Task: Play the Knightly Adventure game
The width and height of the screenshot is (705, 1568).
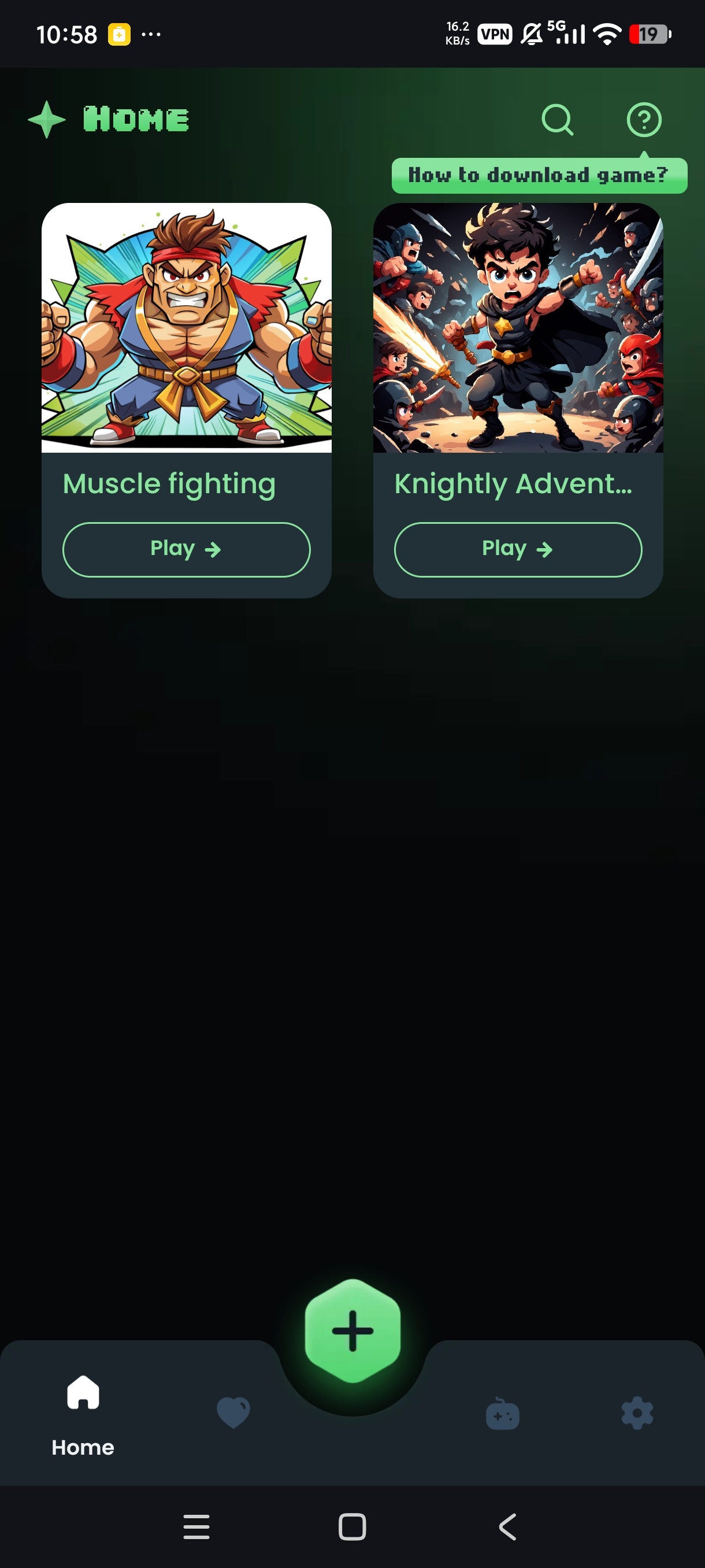Action: click(x=518, y=549)
